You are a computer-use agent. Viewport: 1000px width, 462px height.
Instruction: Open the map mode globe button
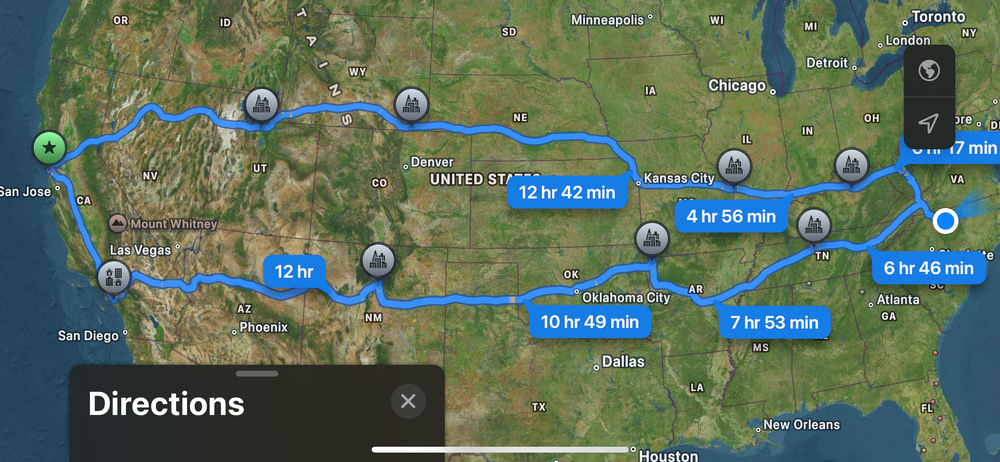click(929, 71)
